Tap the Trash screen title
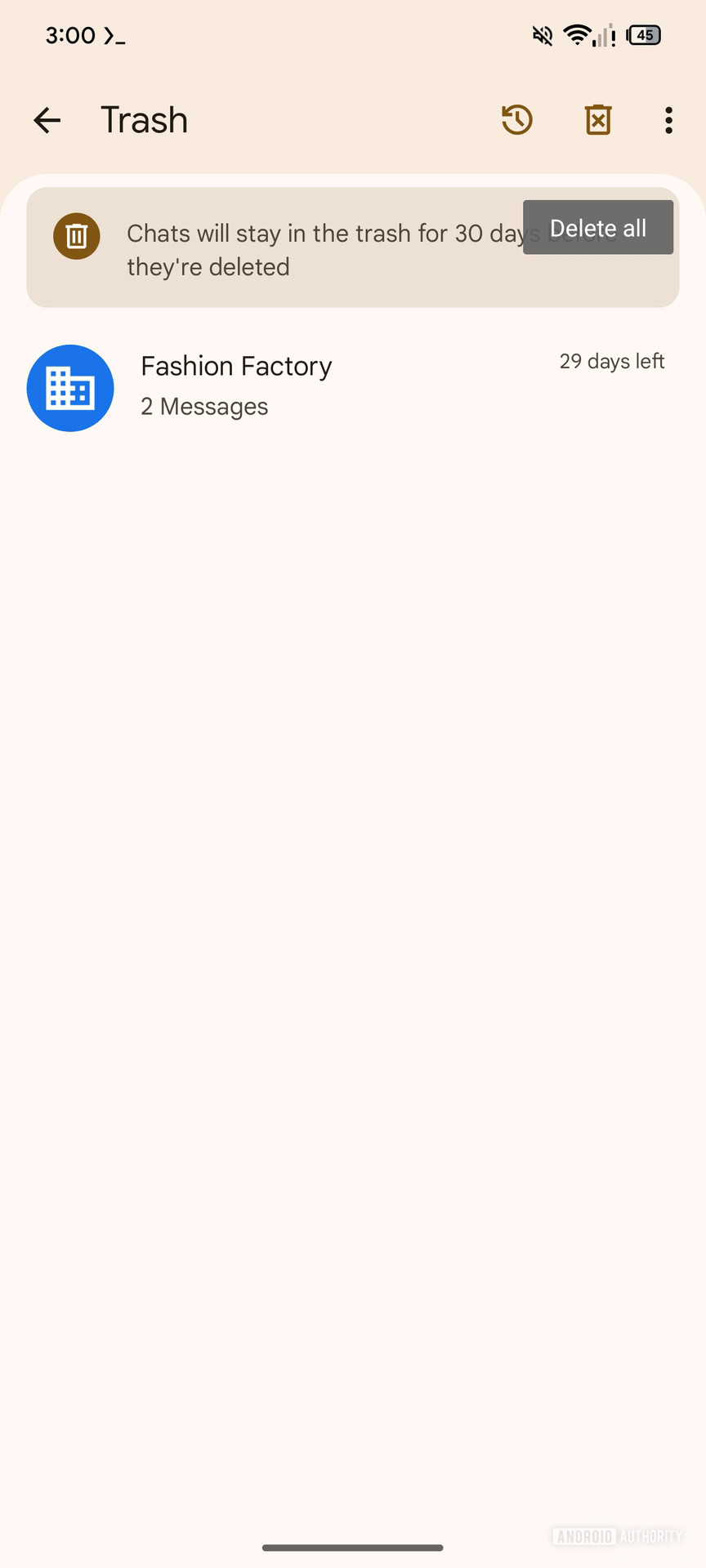This screenshot has width=706, height=1568. pyautogui.click(x=144, y=120)
